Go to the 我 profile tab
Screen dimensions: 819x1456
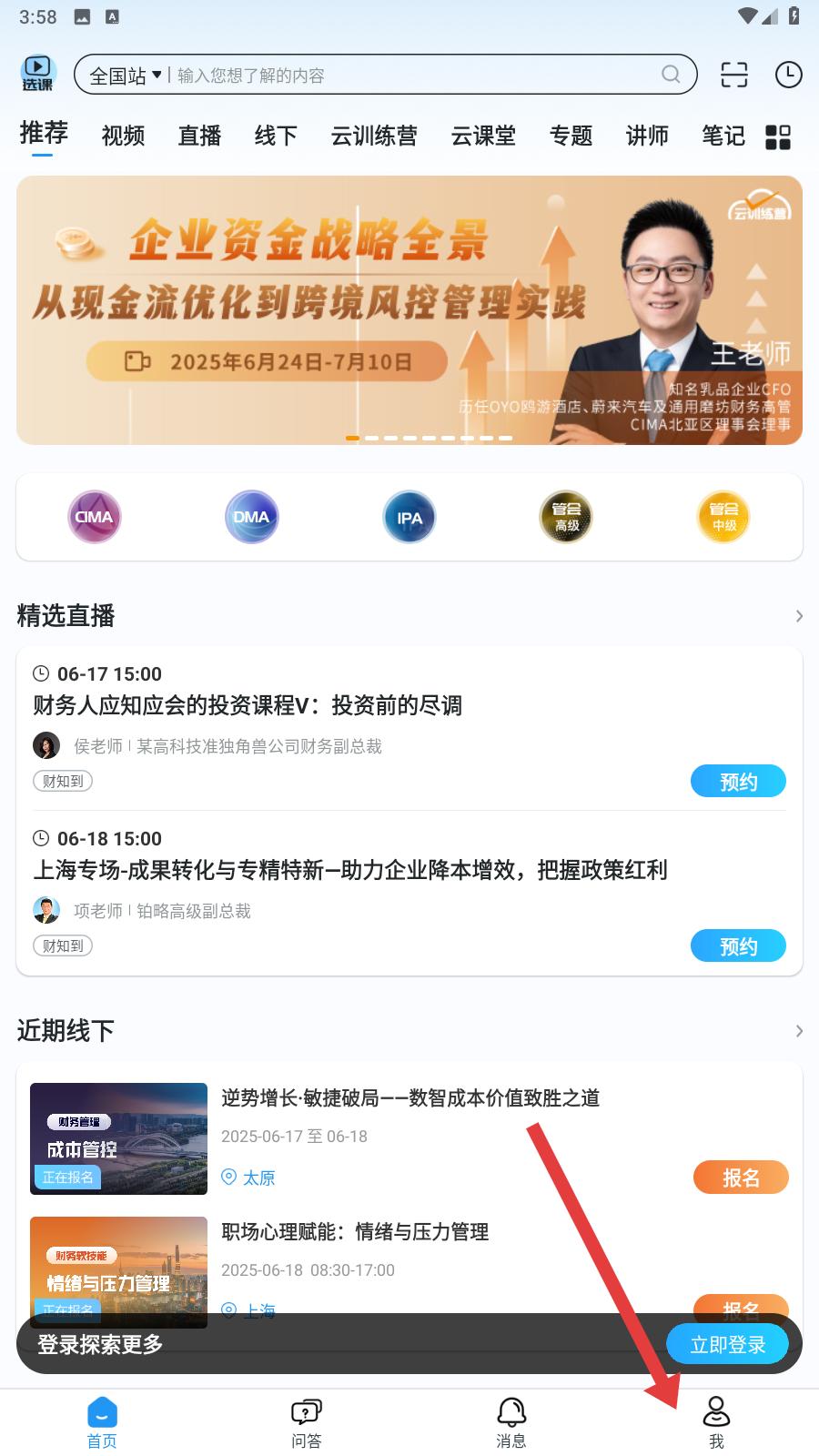(x=716, y=1423)
